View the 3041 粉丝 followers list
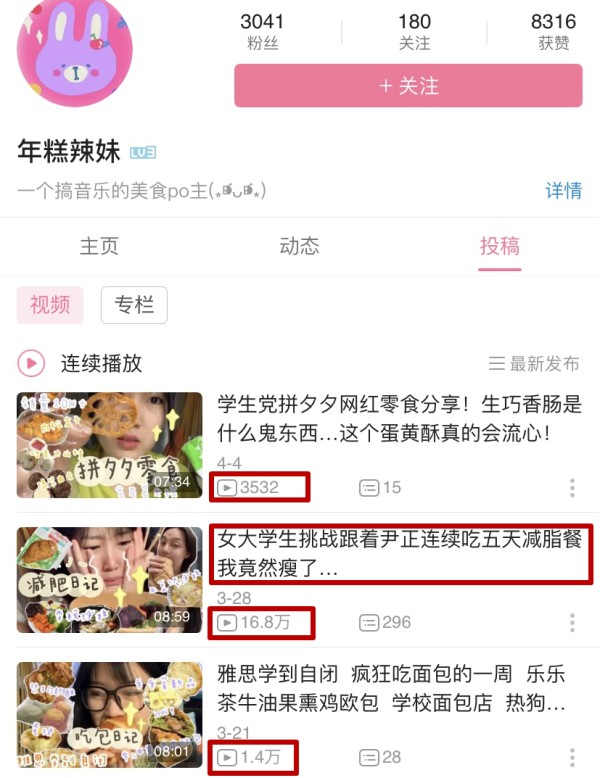600x778 pixels. (x=262, y=31)
